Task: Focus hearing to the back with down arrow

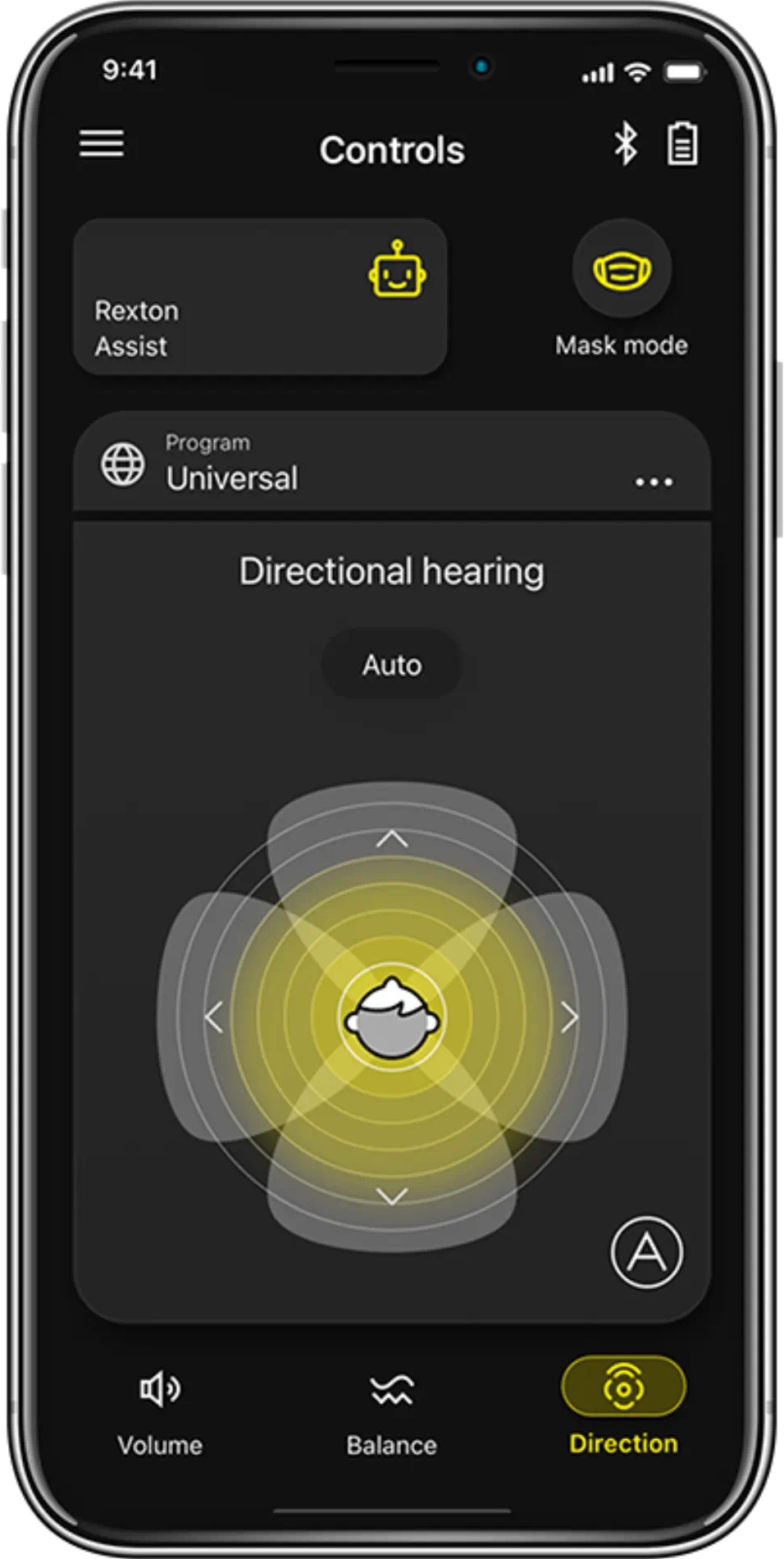Action: pyautogui.click(x=392, y=1196)
